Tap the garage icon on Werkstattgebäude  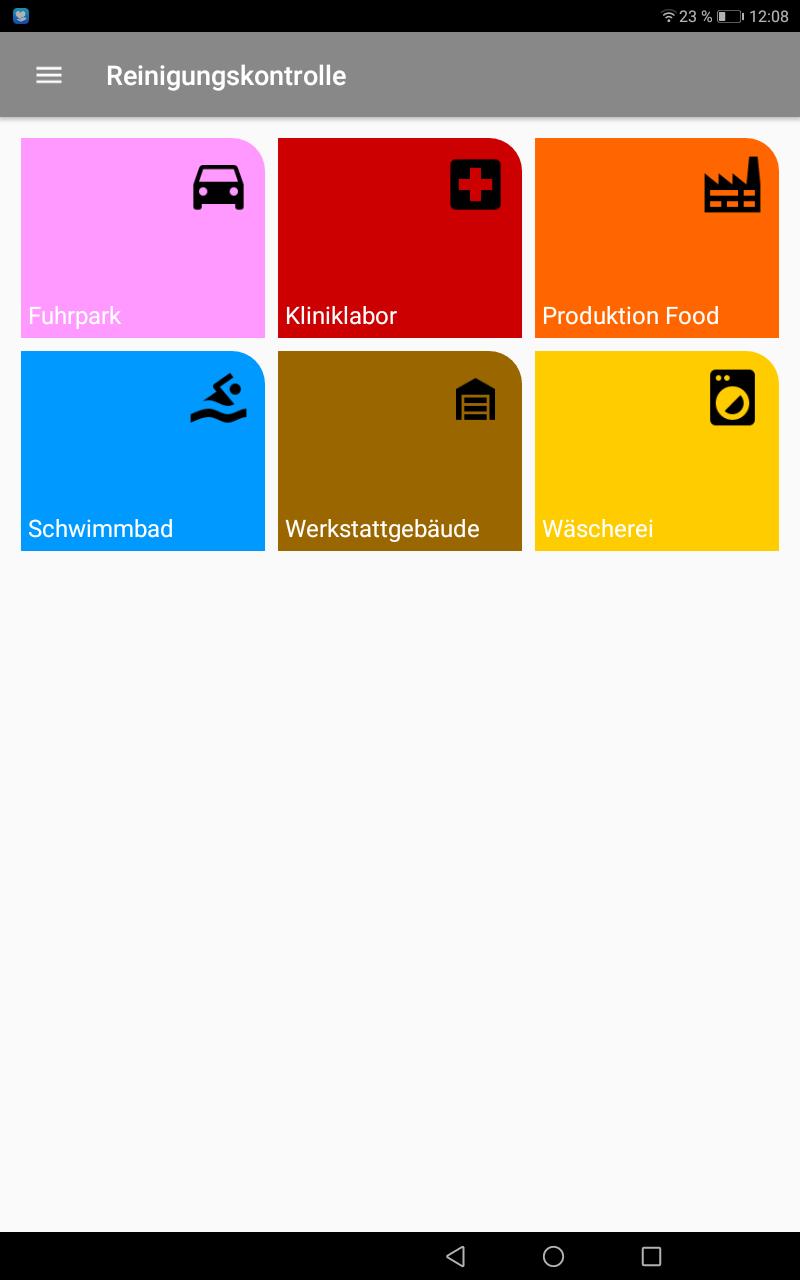pos(474,398)
